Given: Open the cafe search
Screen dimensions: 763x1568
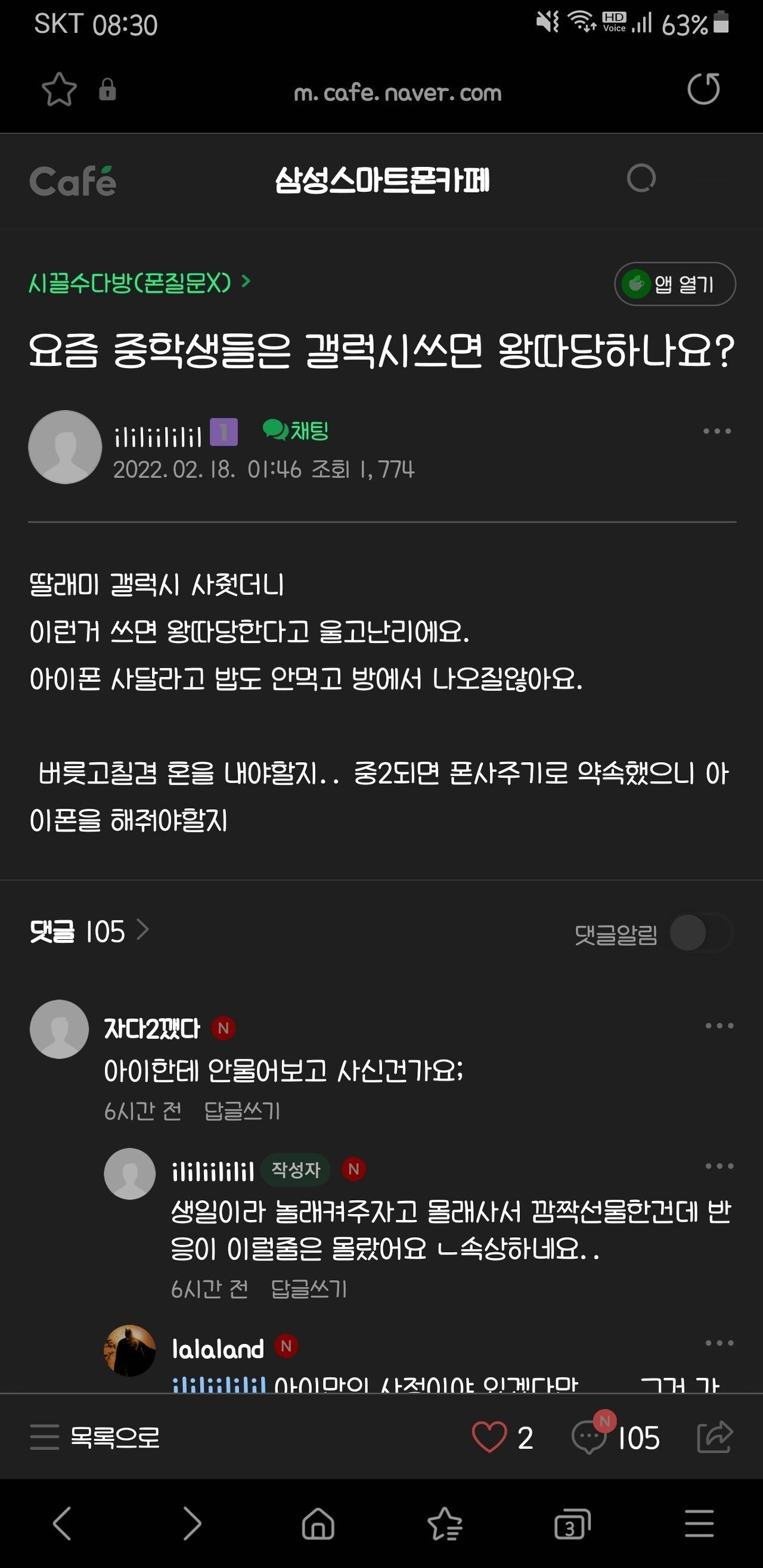Looking at the screenshot, I should pyautogui.click(x=641, y=179).
